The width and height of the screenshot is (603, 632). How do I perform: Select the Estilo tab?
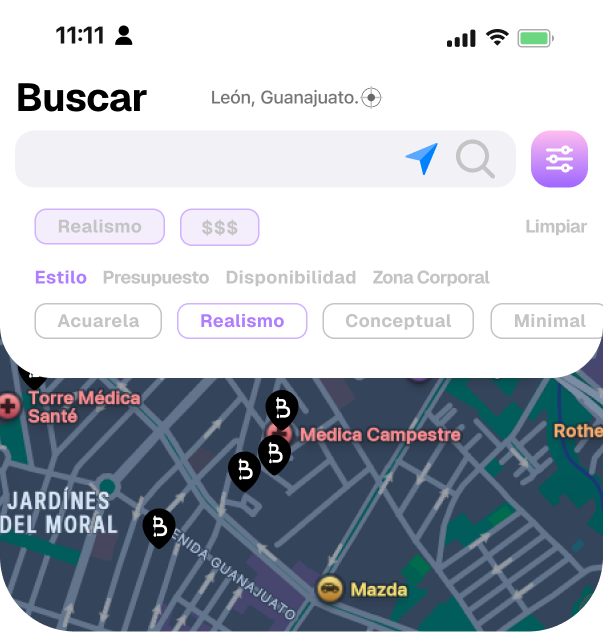tap(60, 278)
